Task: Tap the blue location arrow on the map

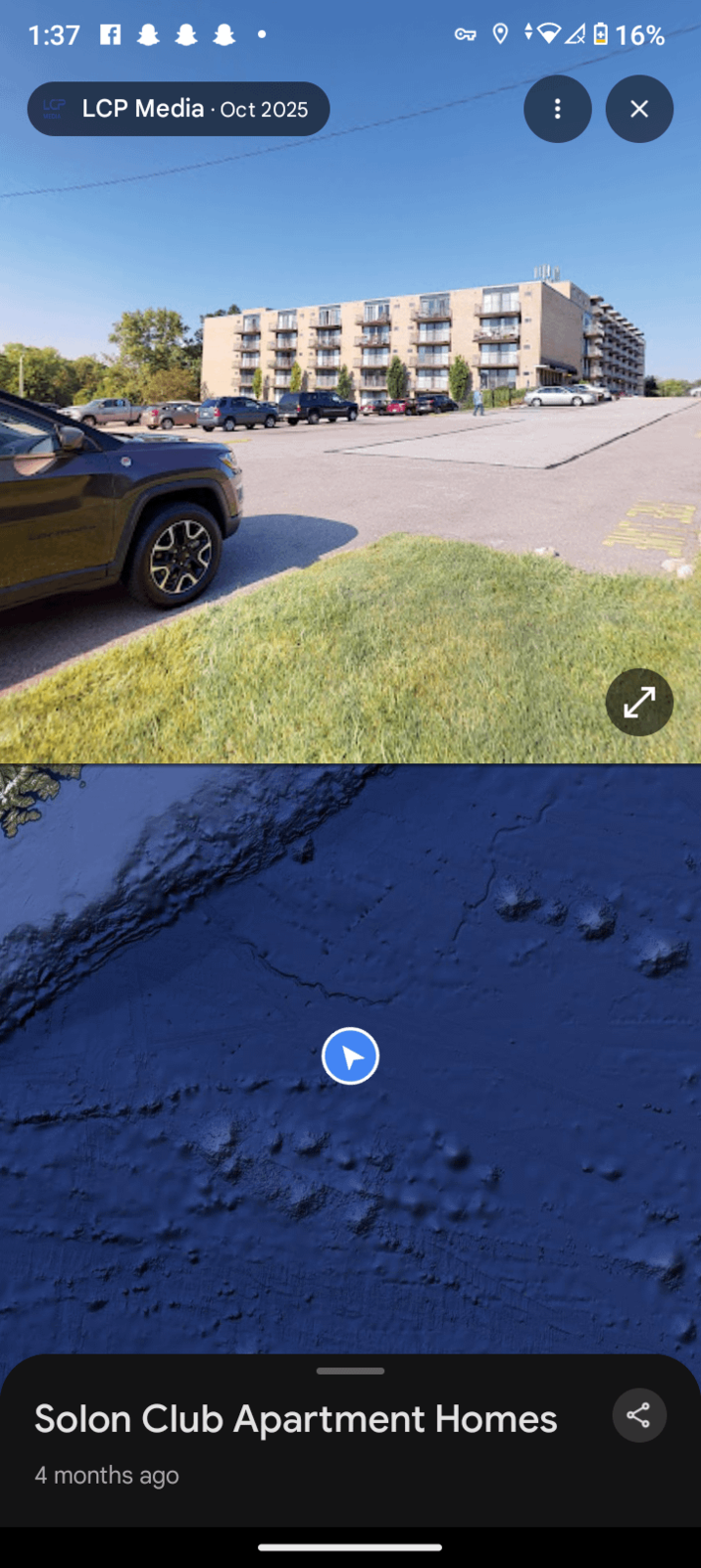Action: click(x=350, y=1056)
